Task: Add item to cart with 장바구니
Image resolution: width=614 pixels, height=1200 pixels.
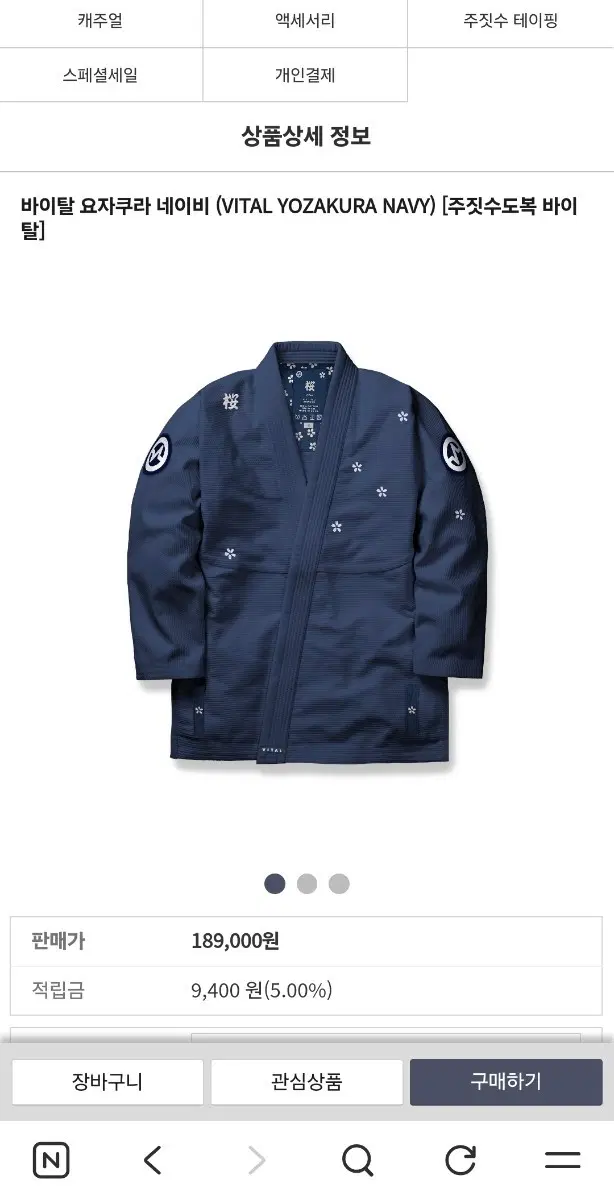Action: click(x=107, y=1082)
